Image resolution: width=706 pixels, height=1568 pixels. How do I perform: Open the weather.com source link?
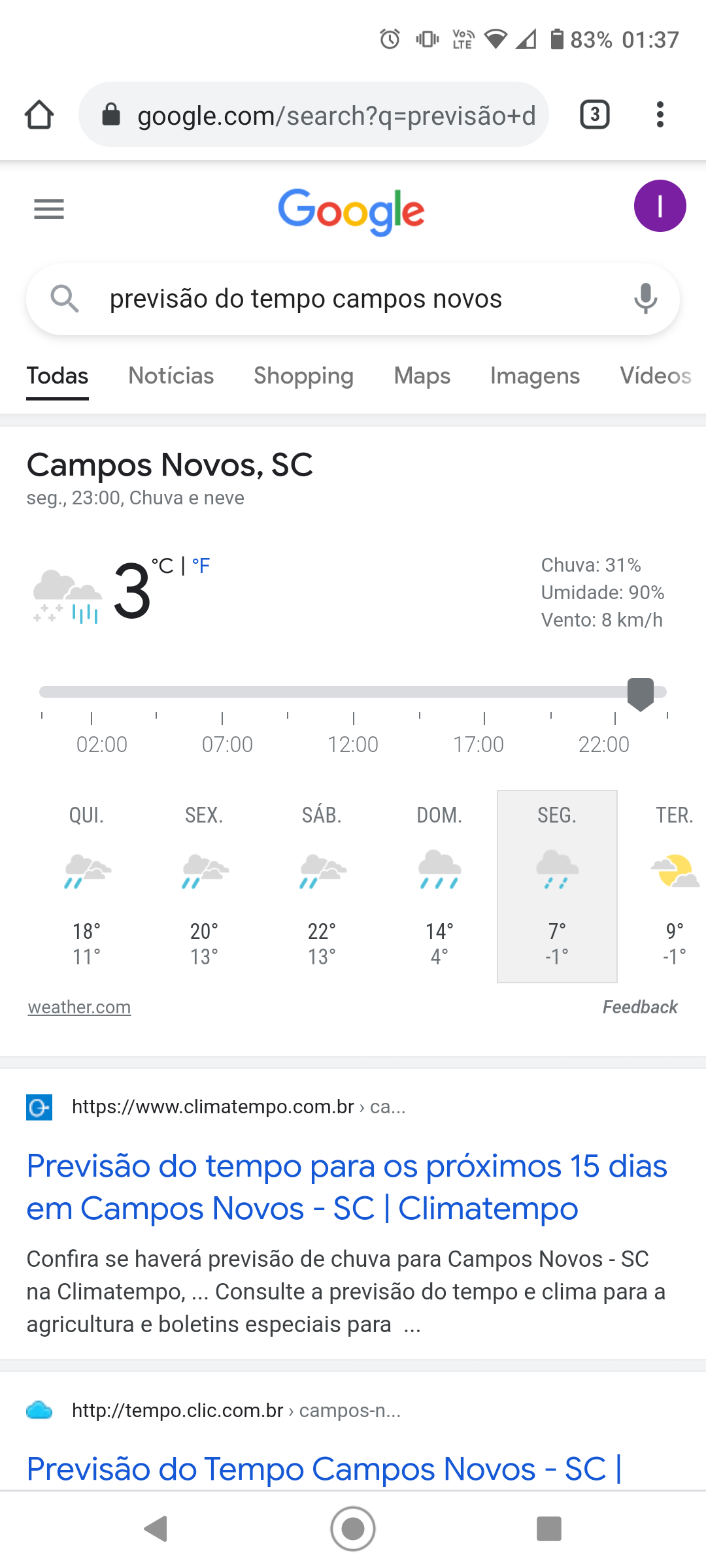(79, 1007)
